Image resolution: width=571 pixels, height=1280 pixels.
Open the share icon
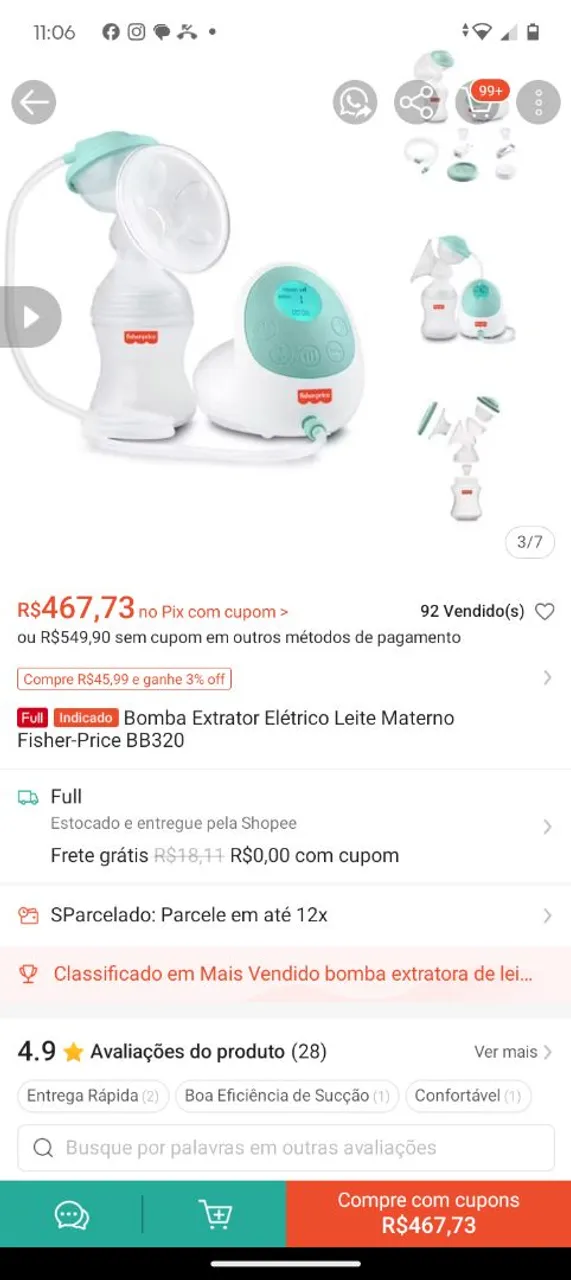(416, 102)
